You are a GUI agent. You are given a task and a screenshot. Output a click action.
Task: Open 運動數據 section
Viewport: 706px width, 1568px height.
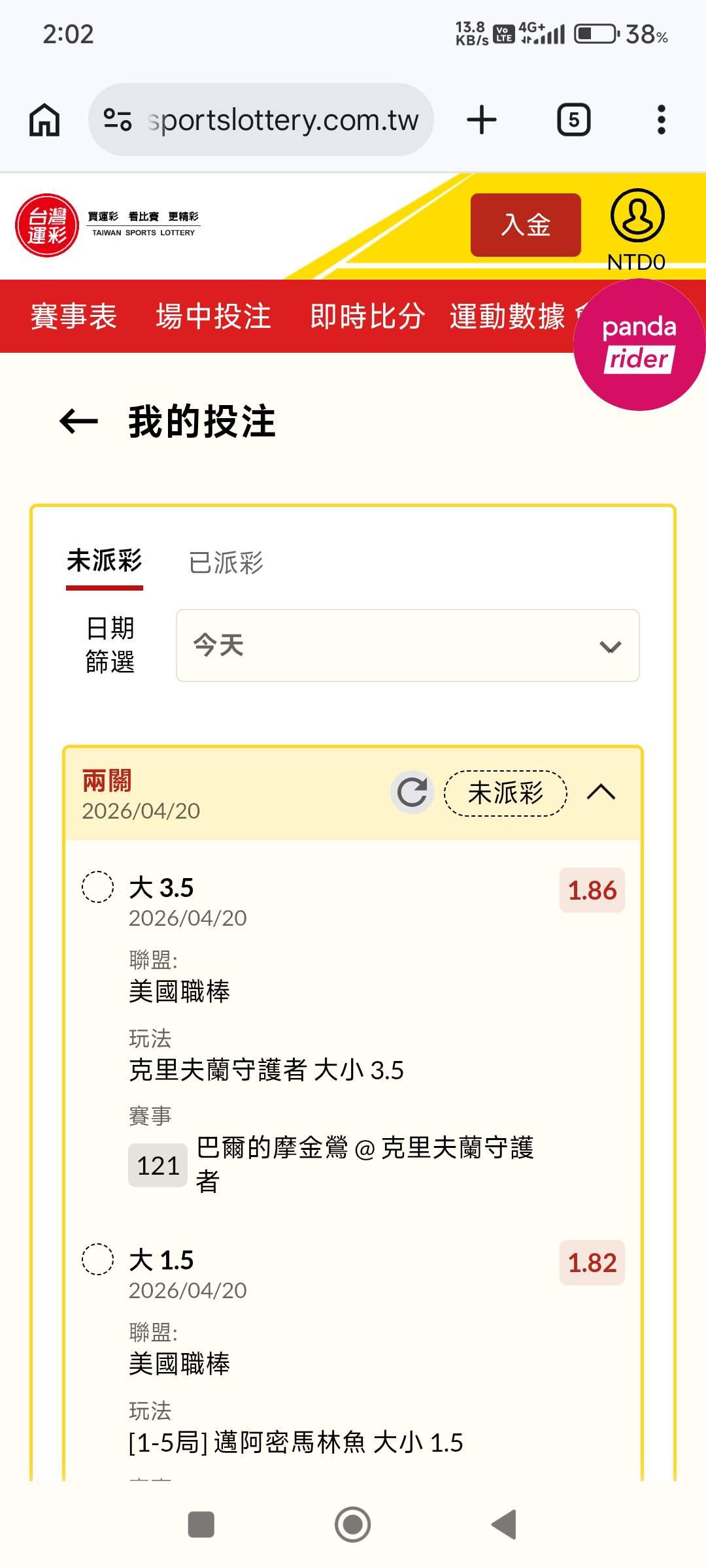[x=507, y=317]
